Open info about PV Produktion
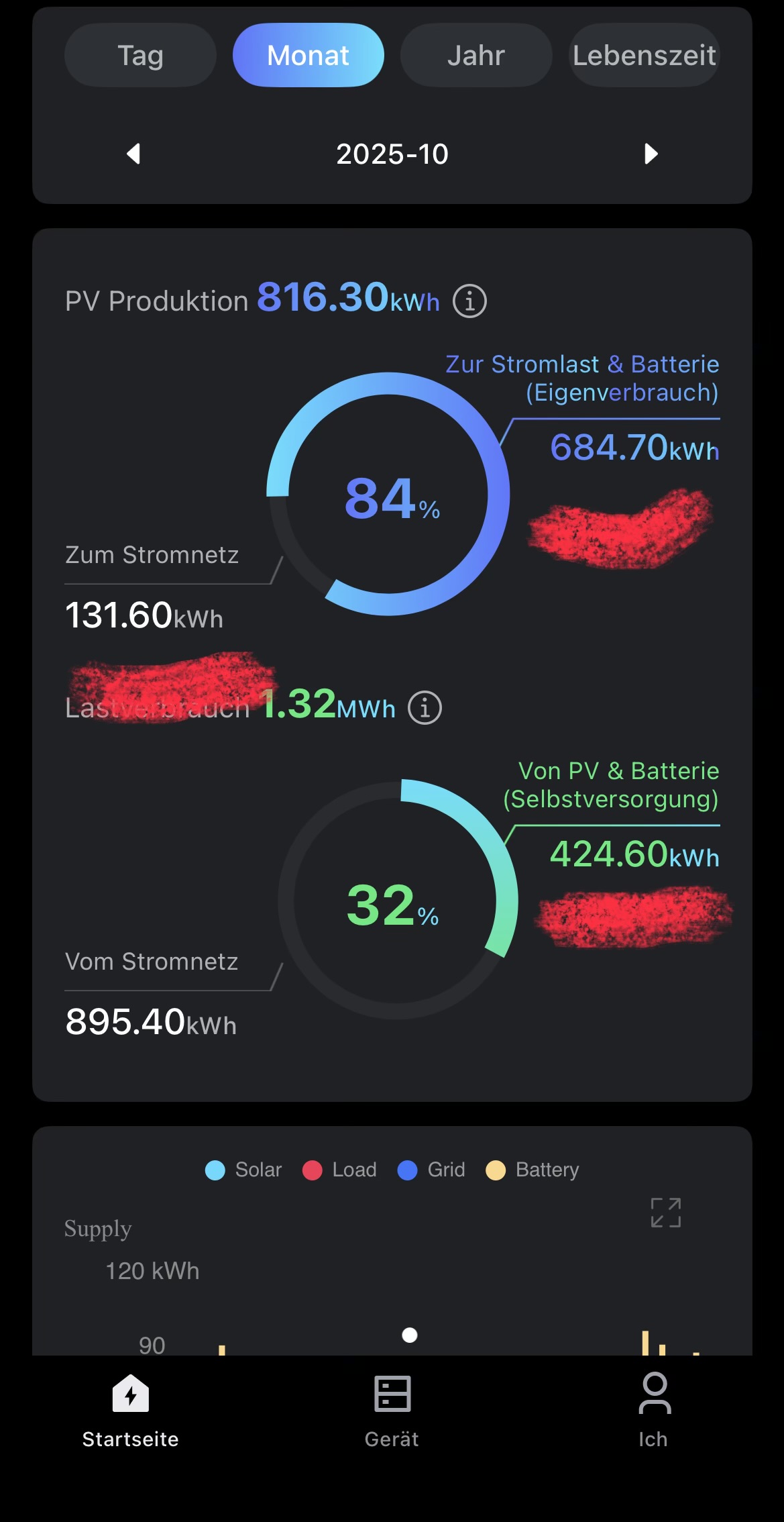This screenshot has width=784, height=1522. coord(469,301)
